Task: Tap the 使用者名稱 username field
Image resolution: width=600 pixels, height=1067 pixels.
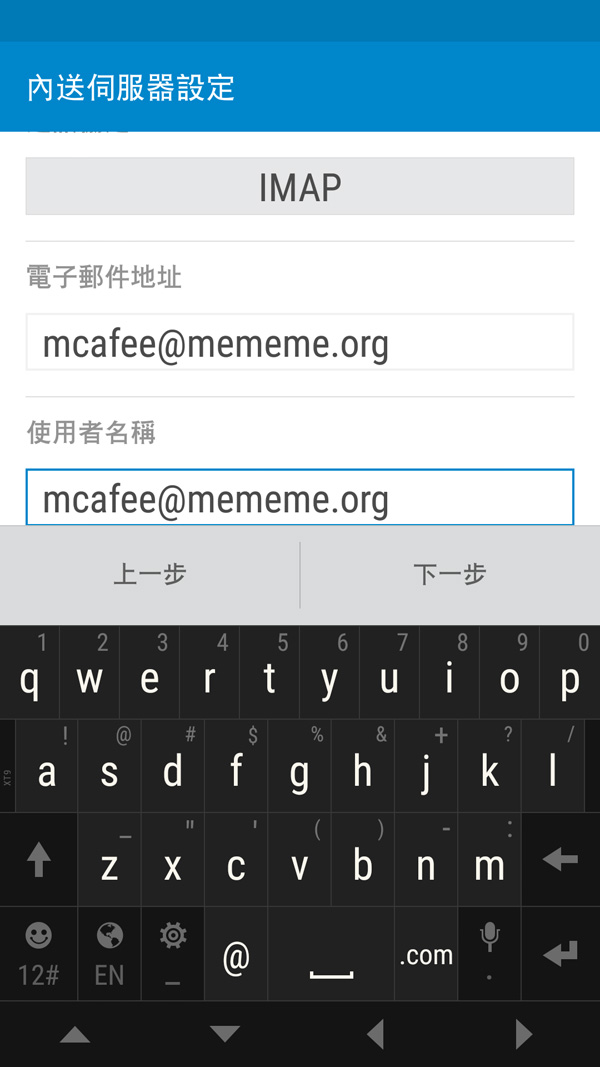Action: 299,497
